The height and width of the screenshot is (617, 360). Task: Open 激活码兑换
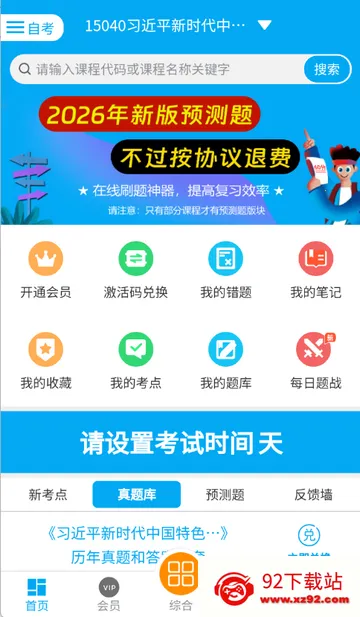coord(136,270)
